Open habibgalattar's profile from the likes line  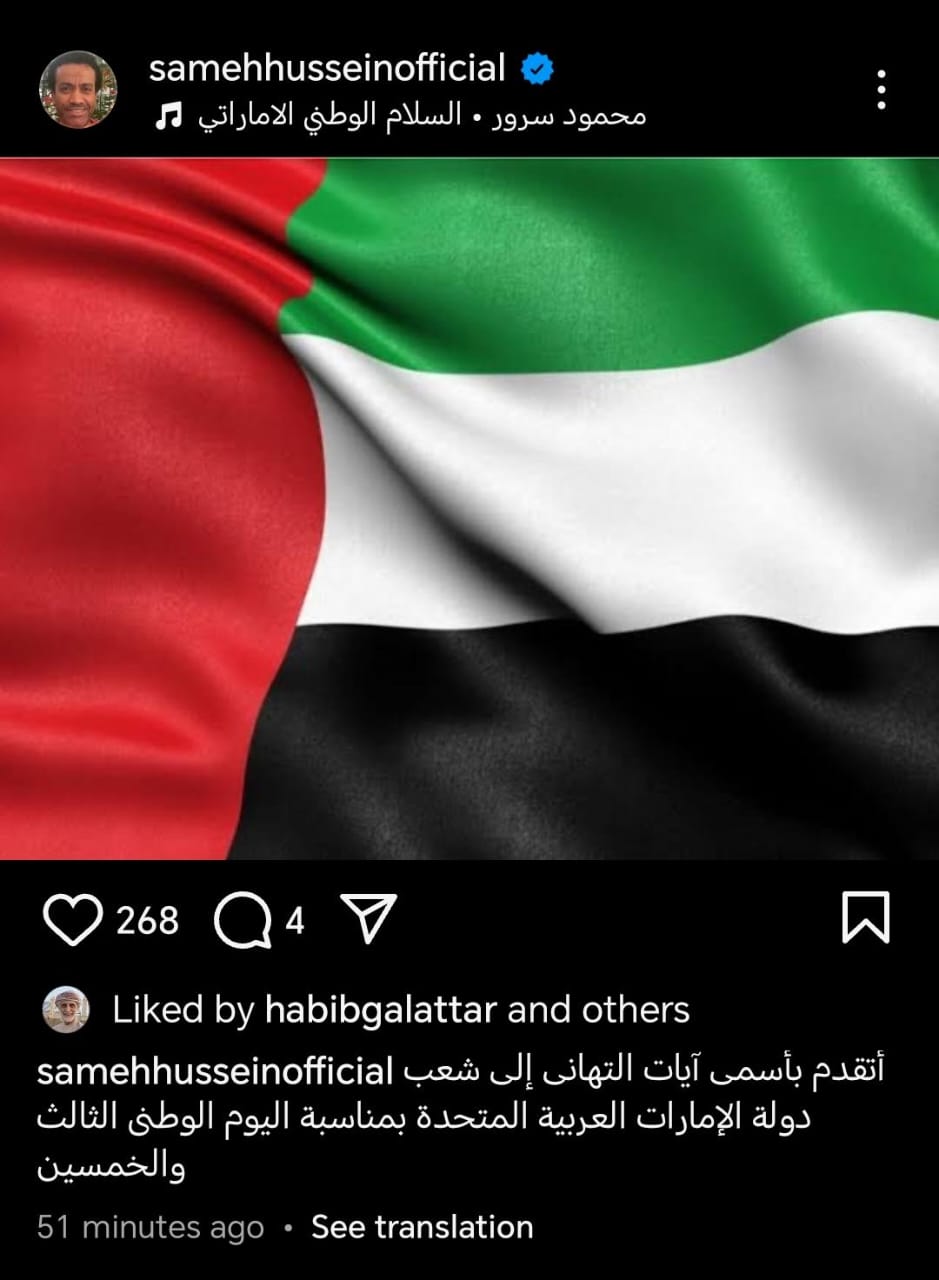pyautogui.click(x=380, y=1010)
